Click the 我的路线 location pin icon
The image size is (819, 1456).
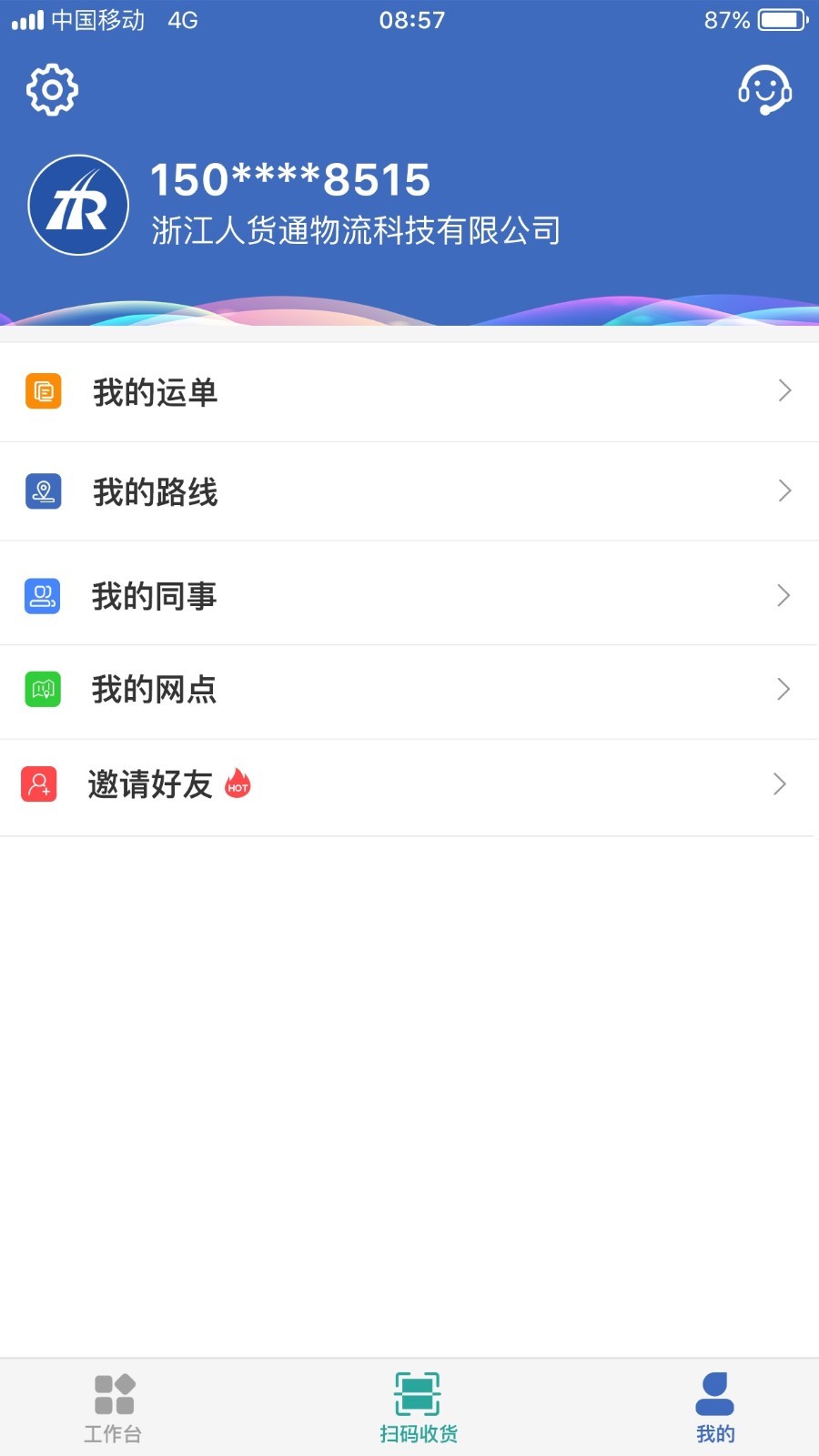(42, 490)
